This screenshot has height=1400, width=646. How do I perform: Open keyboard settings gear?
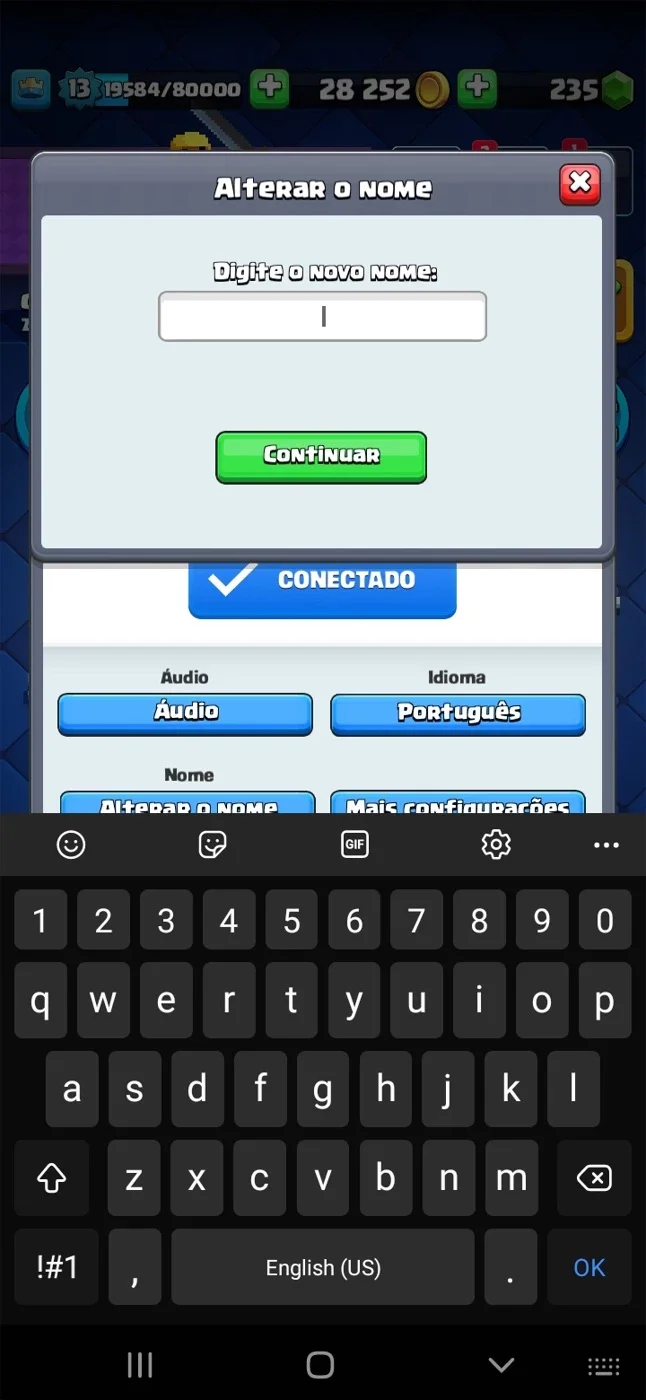(x=496, y=845)
